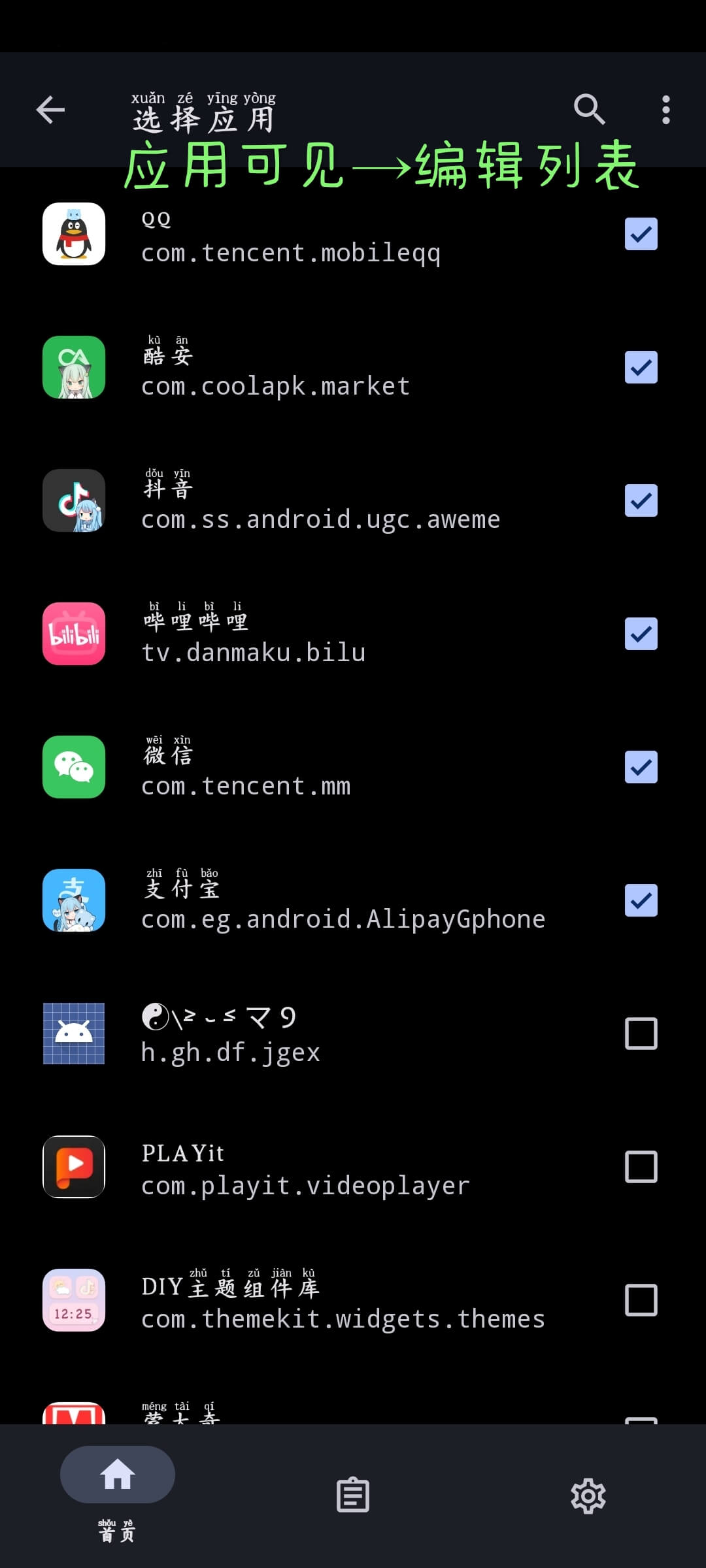
Task: Uncheck 支付宝 from the selection list
Action: pos(640,900)
